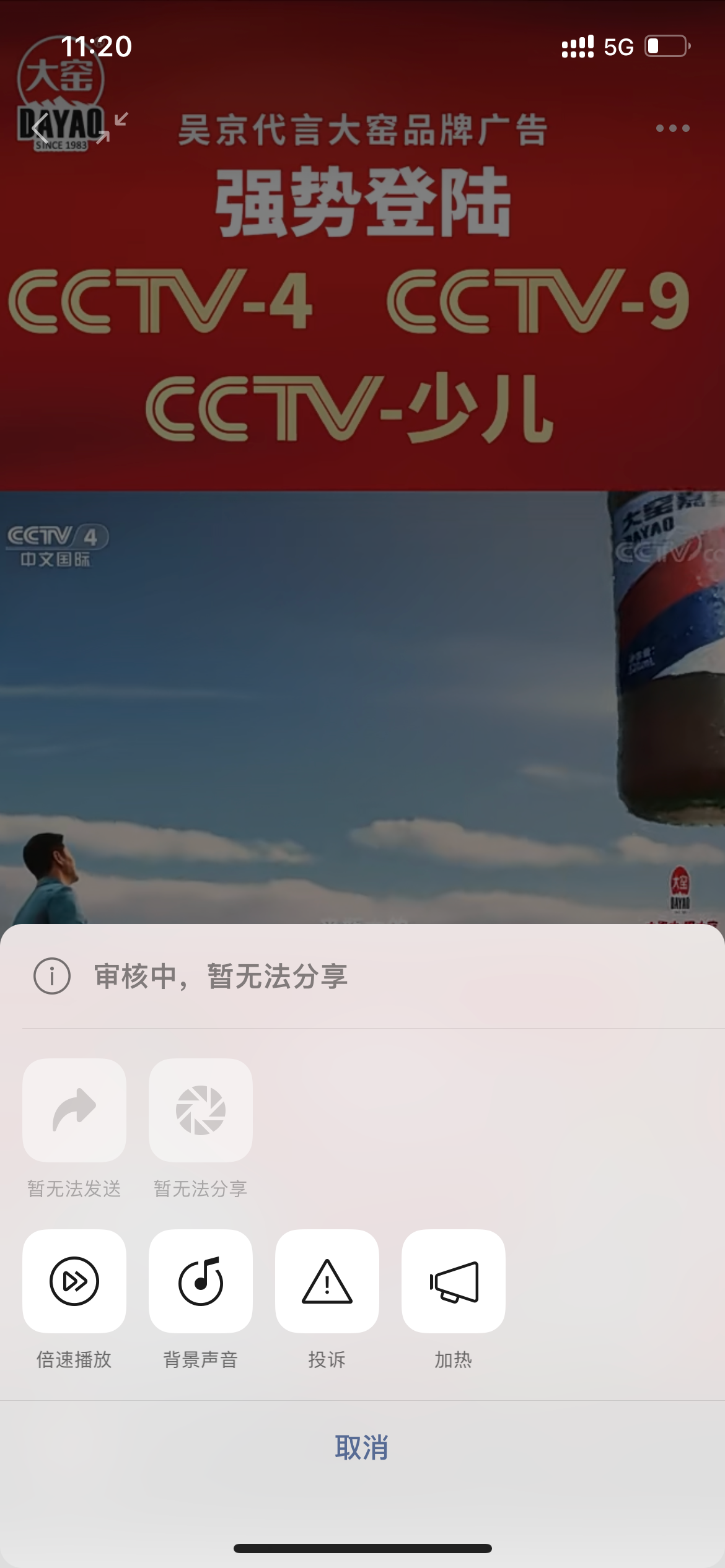The image size is (725, 1568).
Task: Tap the minimize arrows icon
Action: click(113, 128)
